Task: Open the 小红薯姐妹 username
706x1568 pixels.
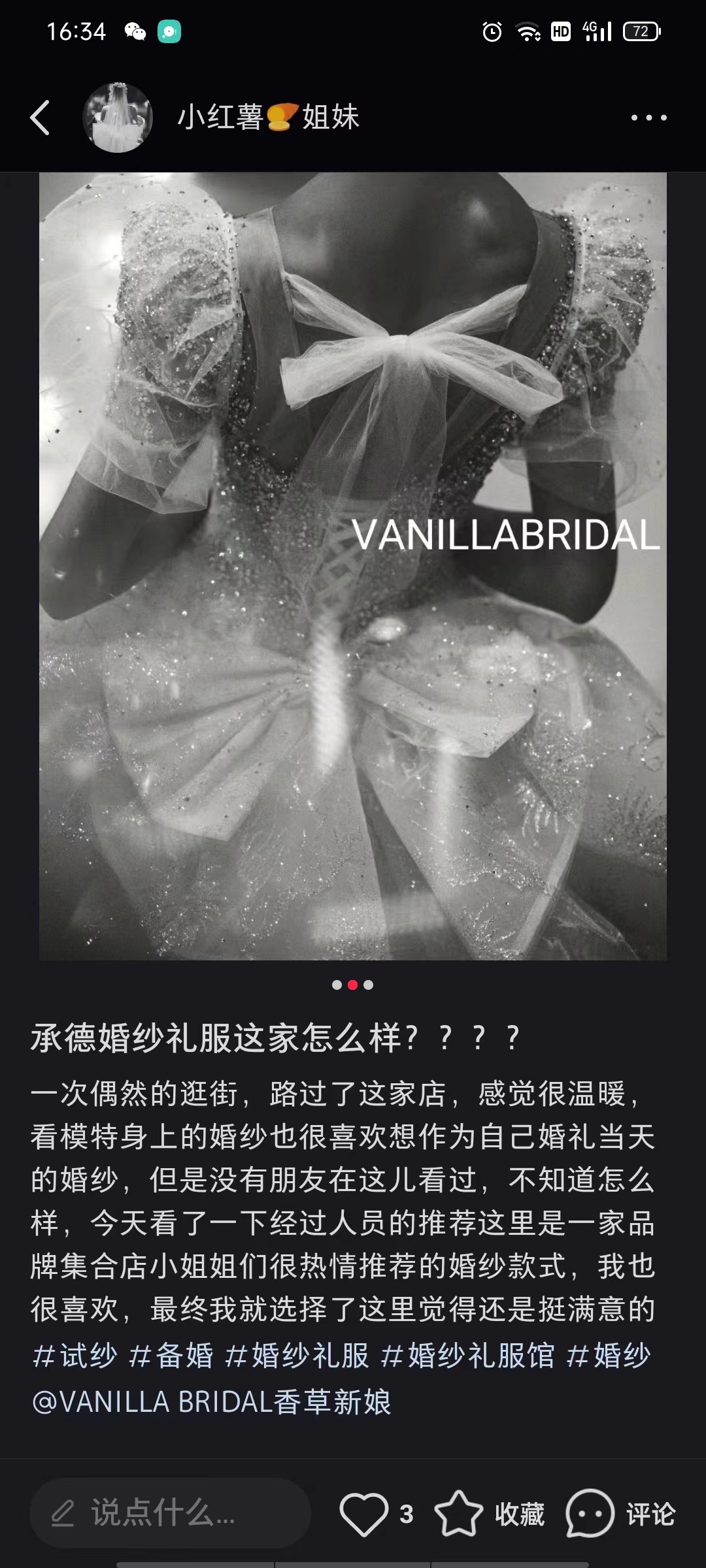Action: pos(268,118)
